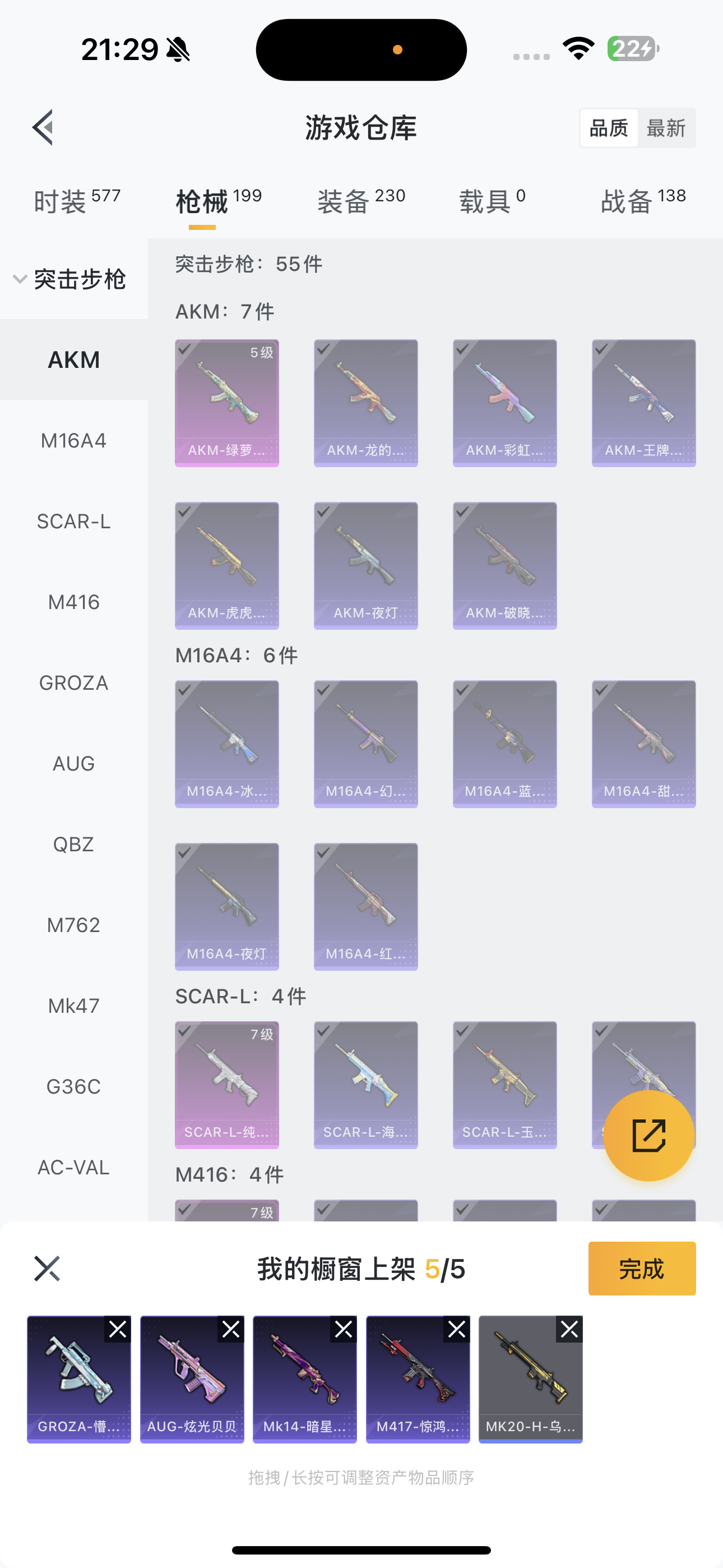Remove AUG-炫光贝贝 from the showcase

coord(231,1330)
